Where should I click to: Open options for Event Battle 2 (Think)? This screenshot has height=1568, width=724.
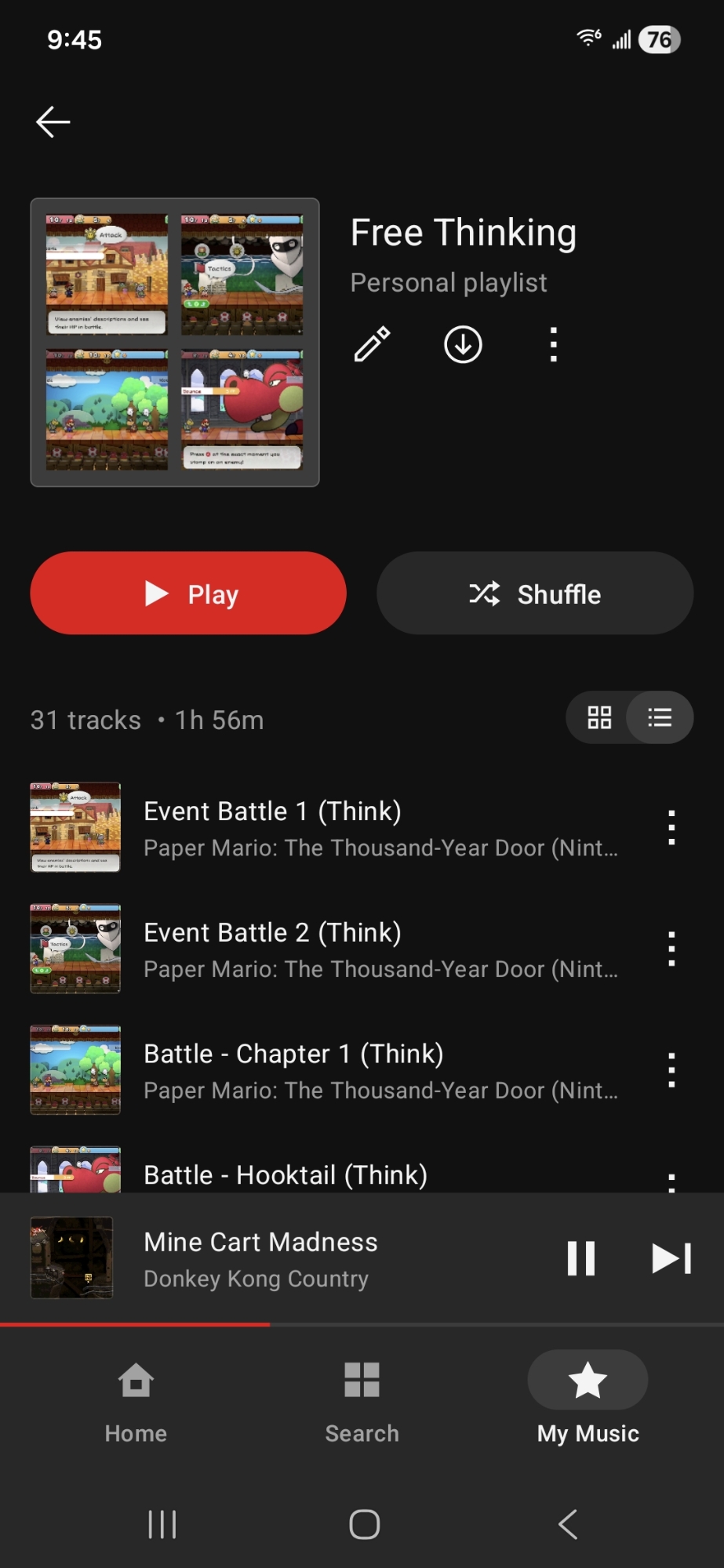pos(671,949)
